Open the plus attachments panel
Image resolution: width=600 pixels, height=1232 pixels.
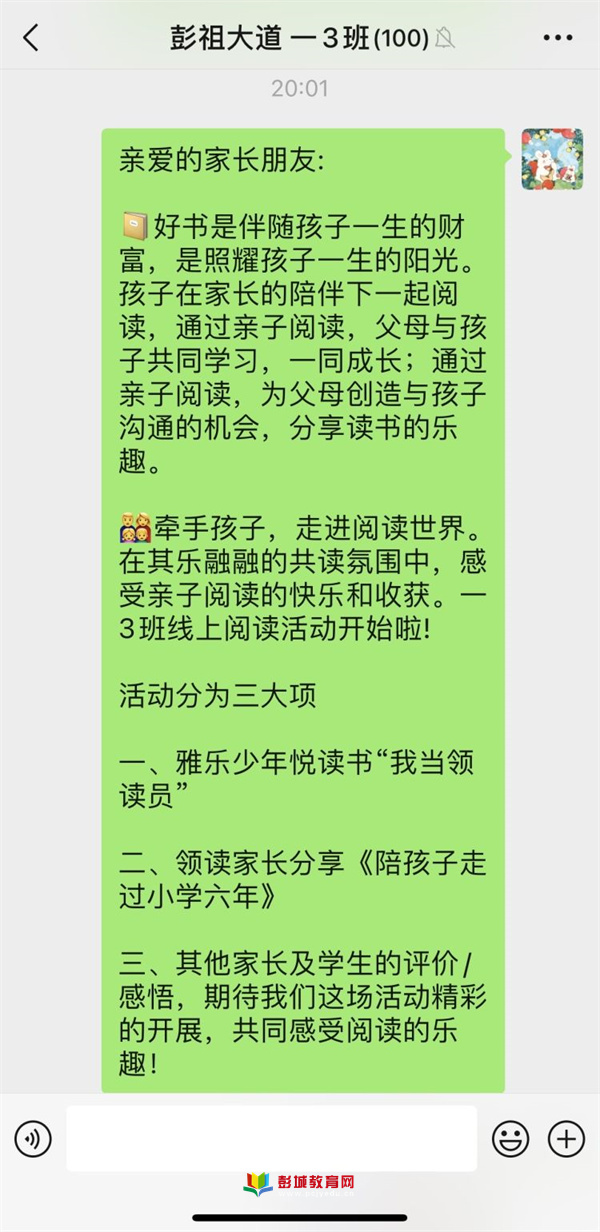(x=566, y=1138)
